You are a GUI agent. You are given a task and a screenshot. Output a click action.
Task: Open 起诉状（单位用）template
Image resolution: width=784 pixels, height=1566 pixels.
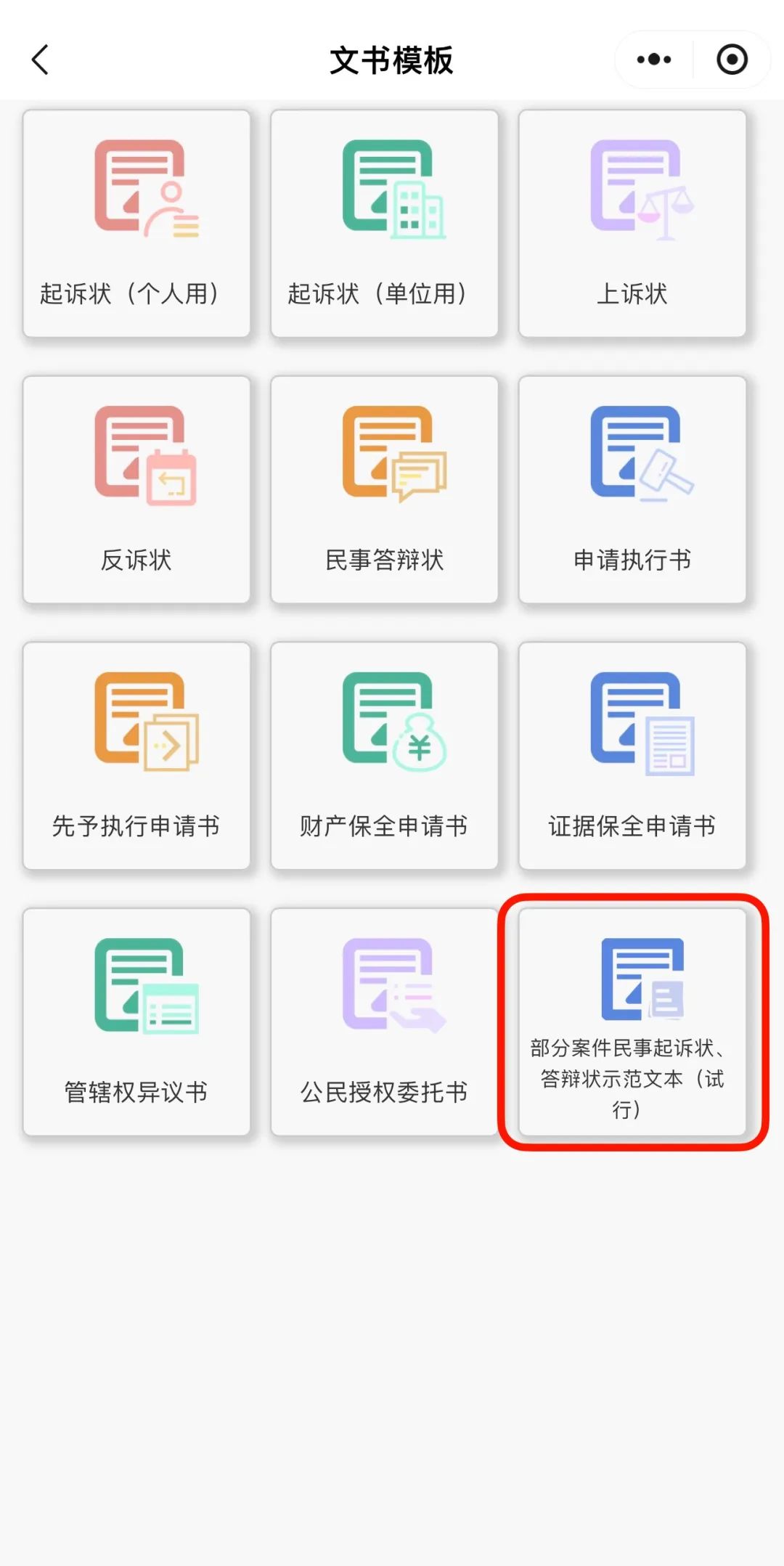tap(384, 224)
